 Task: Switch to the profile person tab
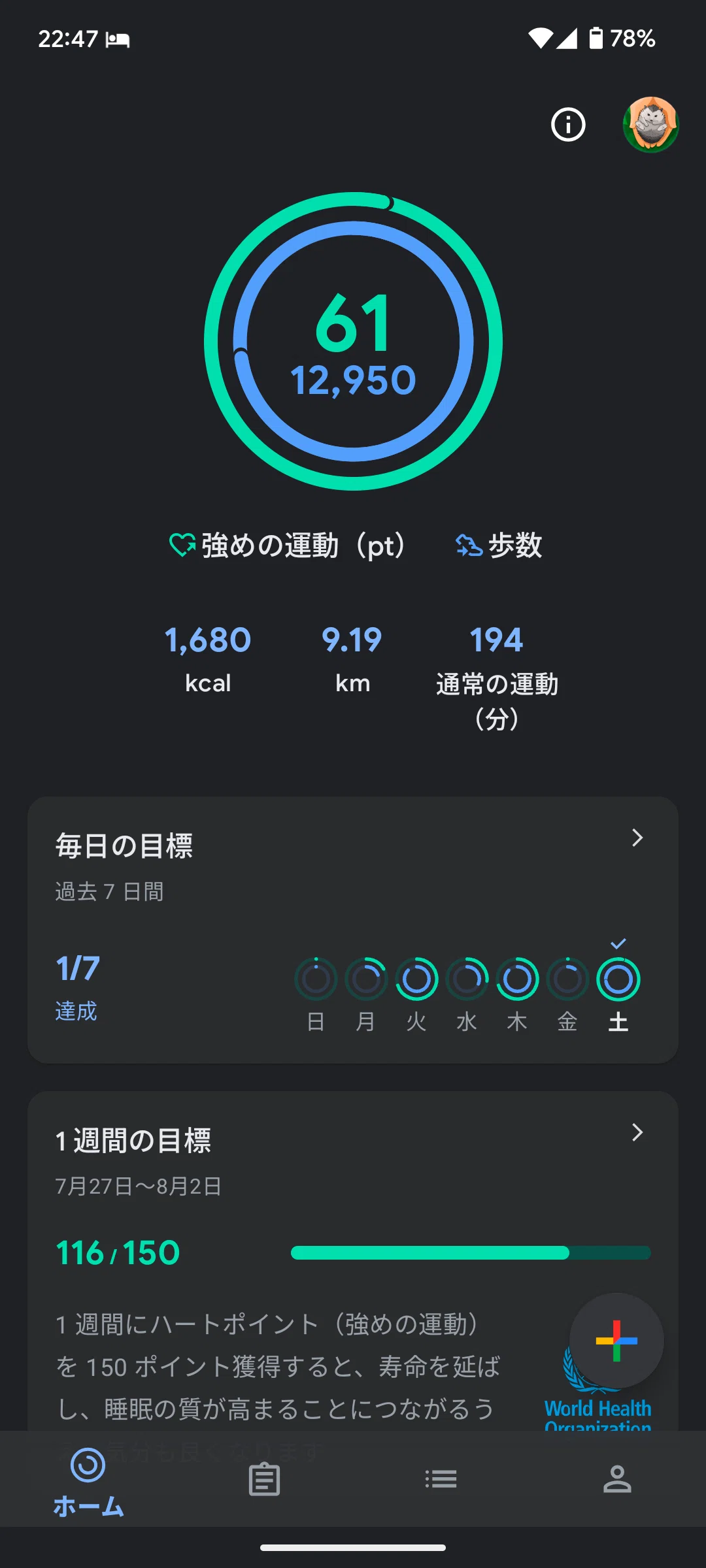617,1479
